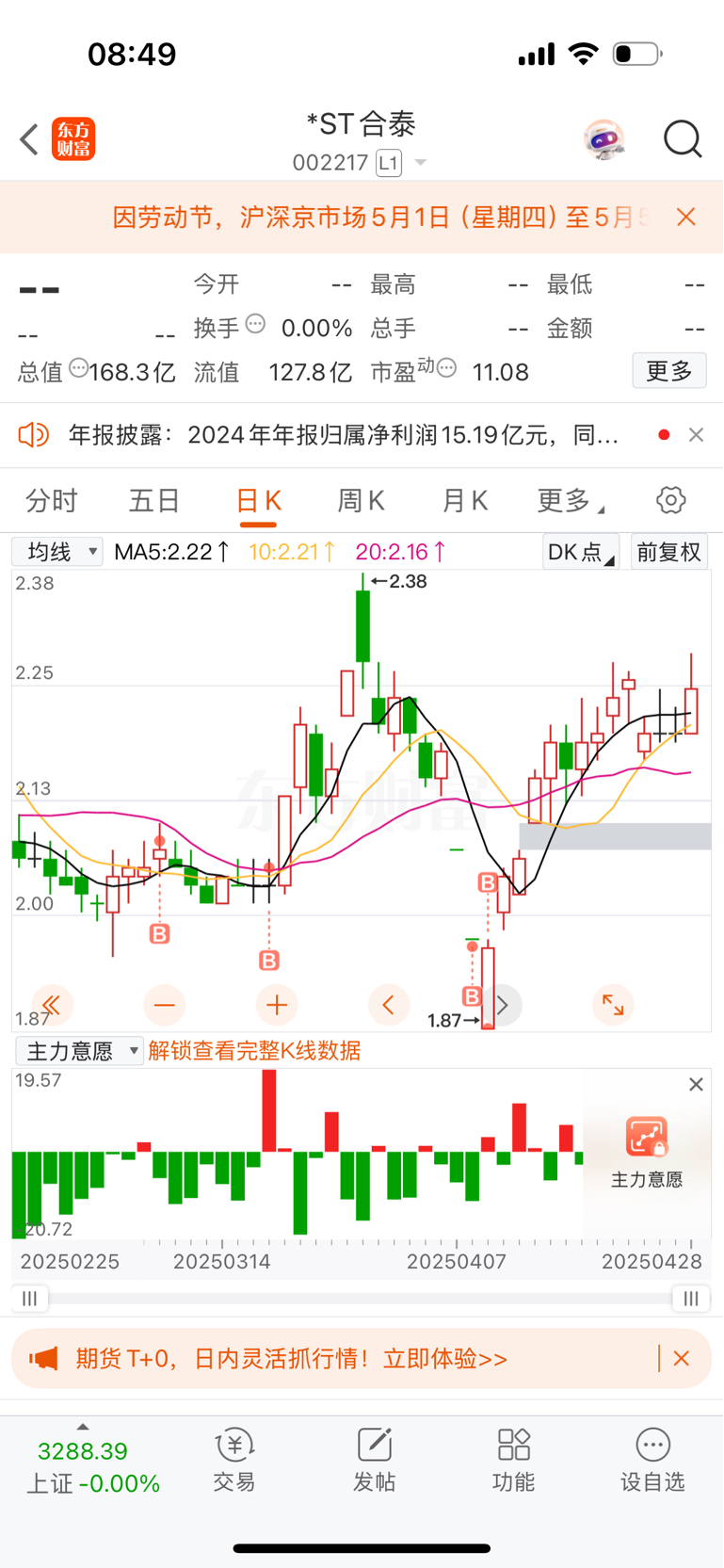
Task: Zoom in the K-line with plus button
Action: point(277,1005)
